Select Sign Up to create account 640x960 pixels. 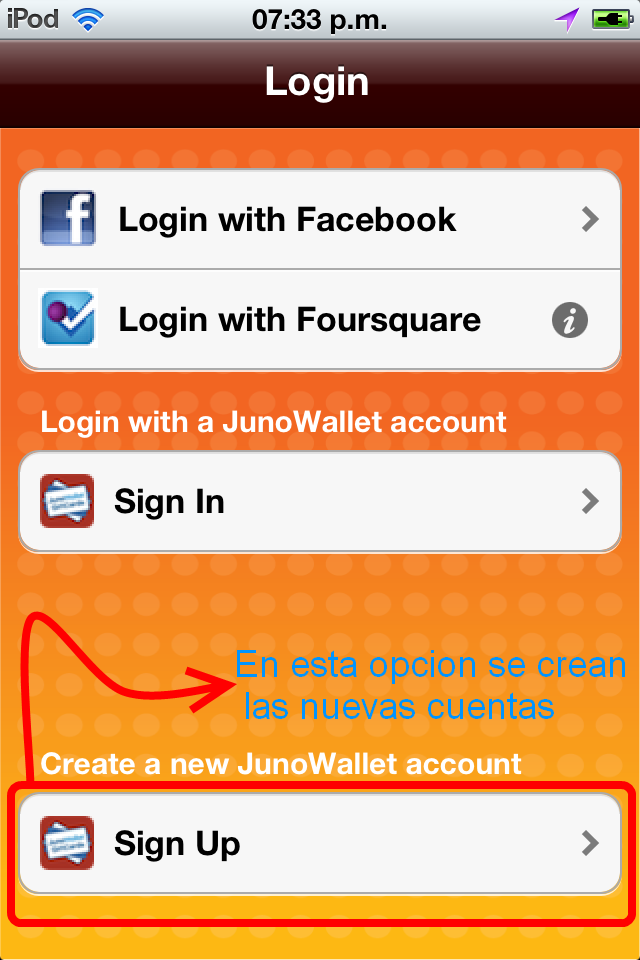tap(320, 844)
